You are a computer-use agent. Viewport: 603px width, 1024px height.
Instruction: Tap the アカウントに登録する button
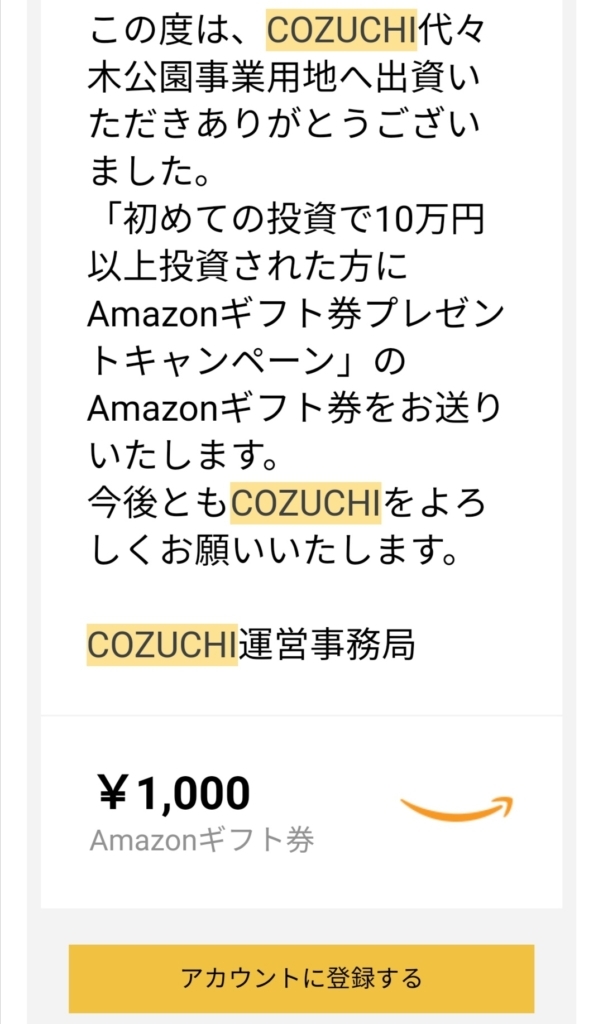point(301,977)
